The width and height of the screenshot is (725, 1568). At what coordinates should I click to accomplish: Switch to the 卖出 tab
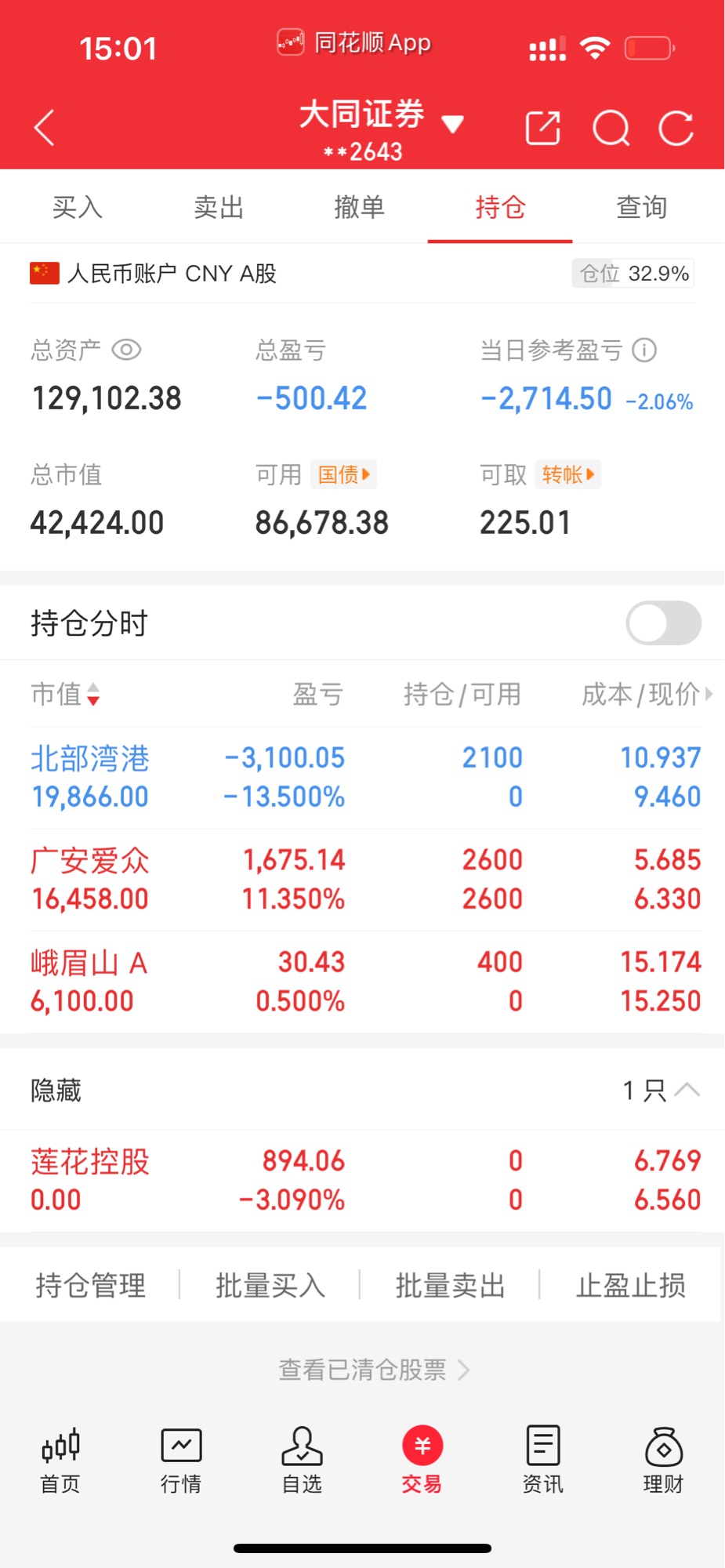(219, 207)
